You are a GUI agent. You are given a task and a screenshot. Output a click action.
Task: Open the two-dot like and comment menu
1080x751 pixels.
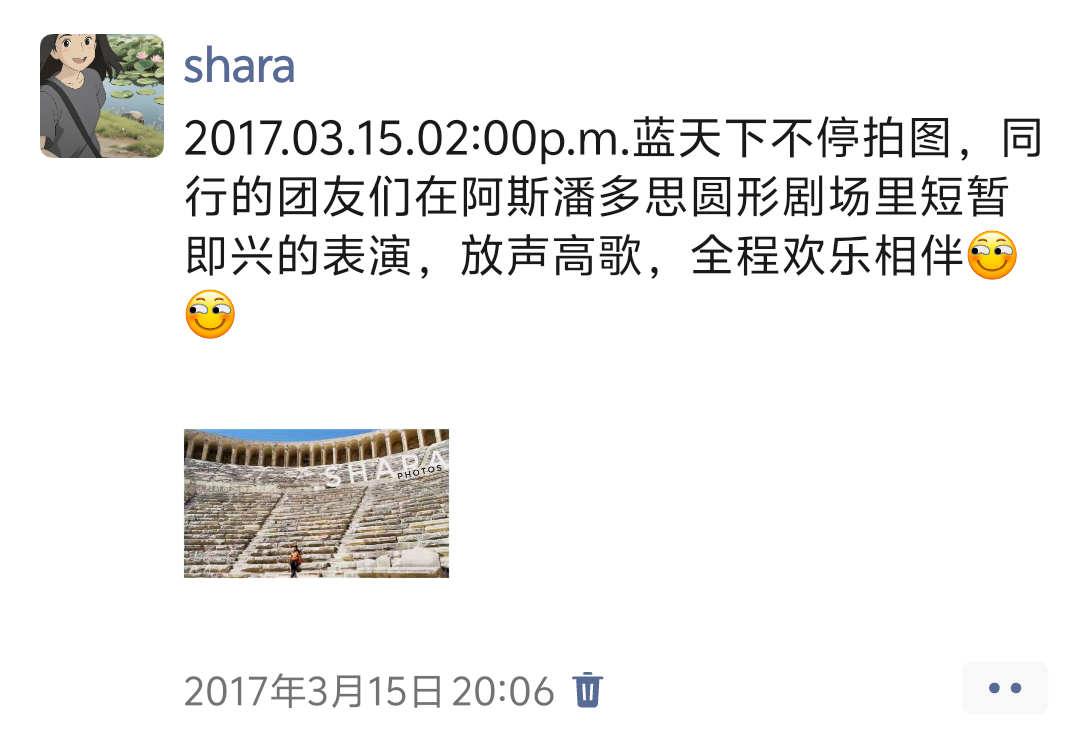[x=1004, y=688]
